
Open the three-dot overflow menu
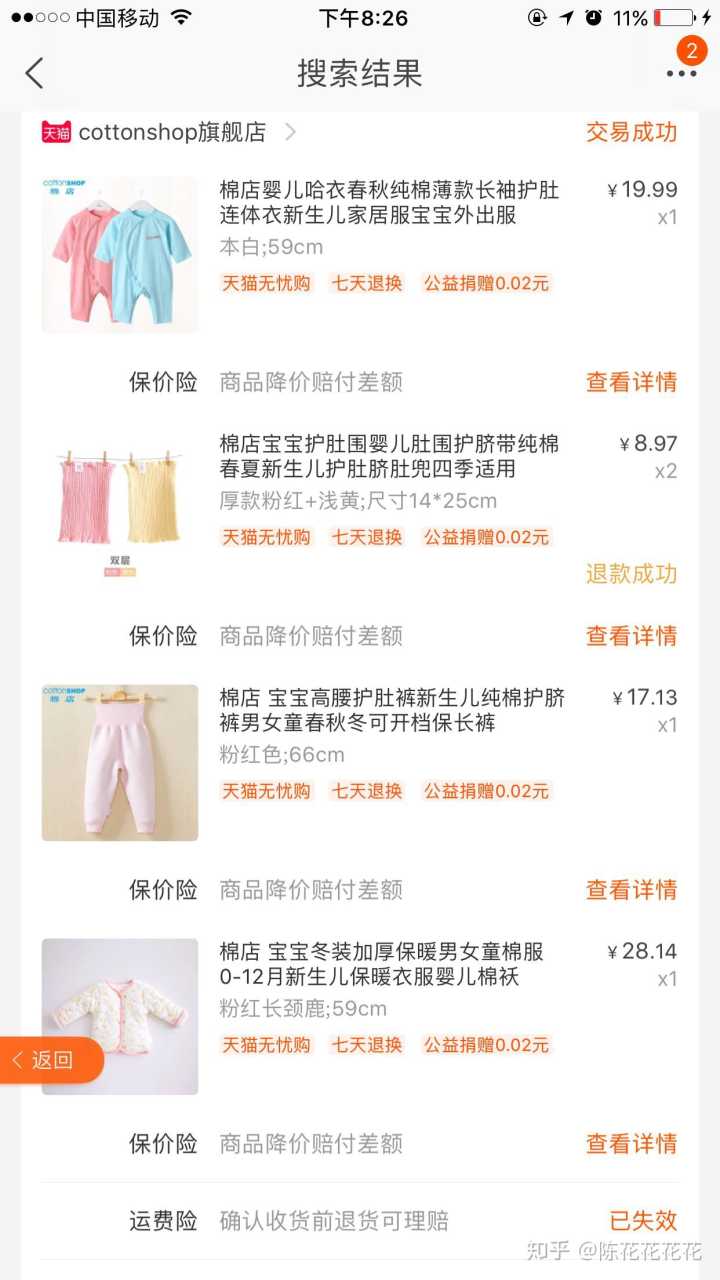point(681,73)
